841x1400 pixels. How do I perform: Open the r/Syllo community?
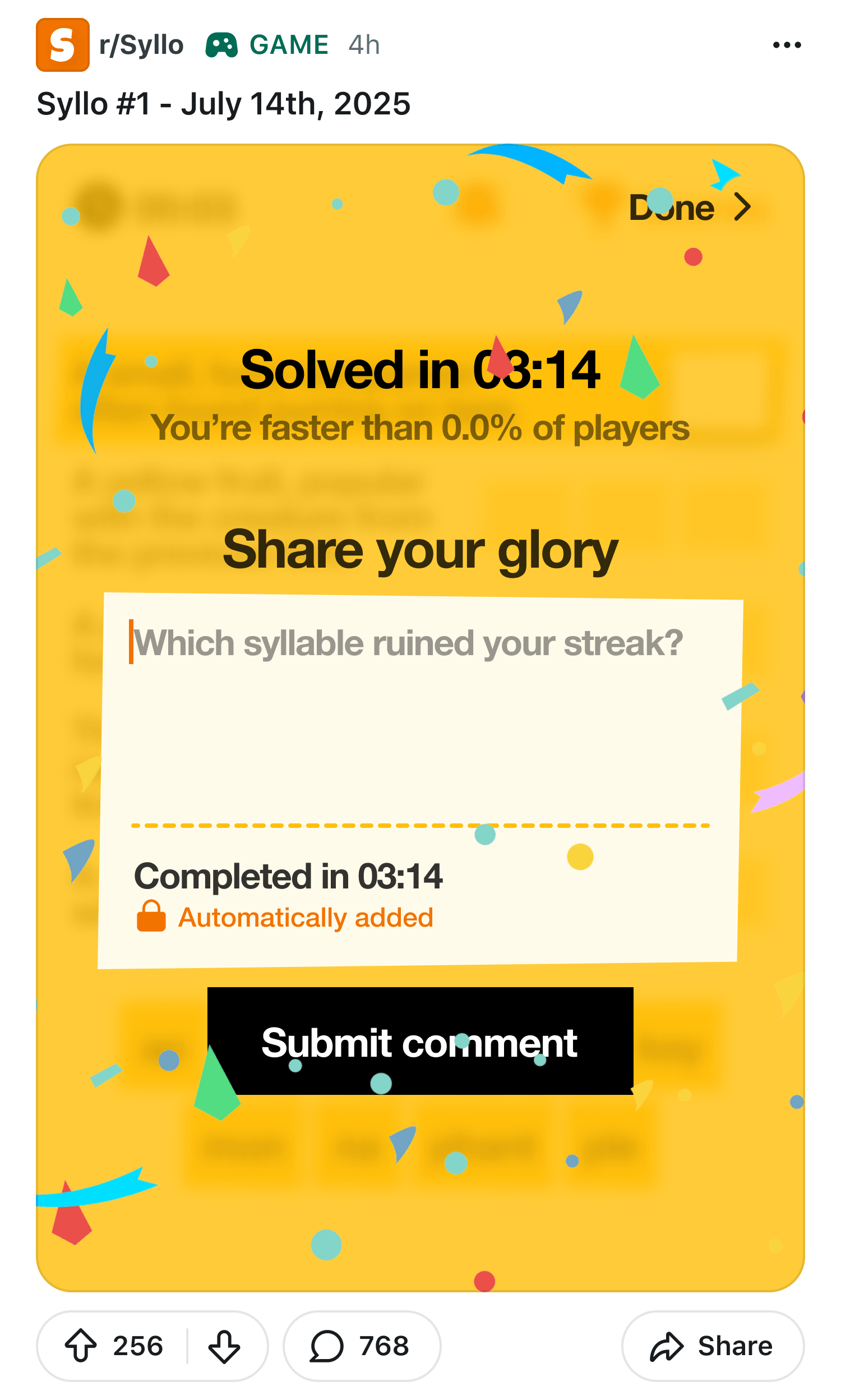click(141, 45)
